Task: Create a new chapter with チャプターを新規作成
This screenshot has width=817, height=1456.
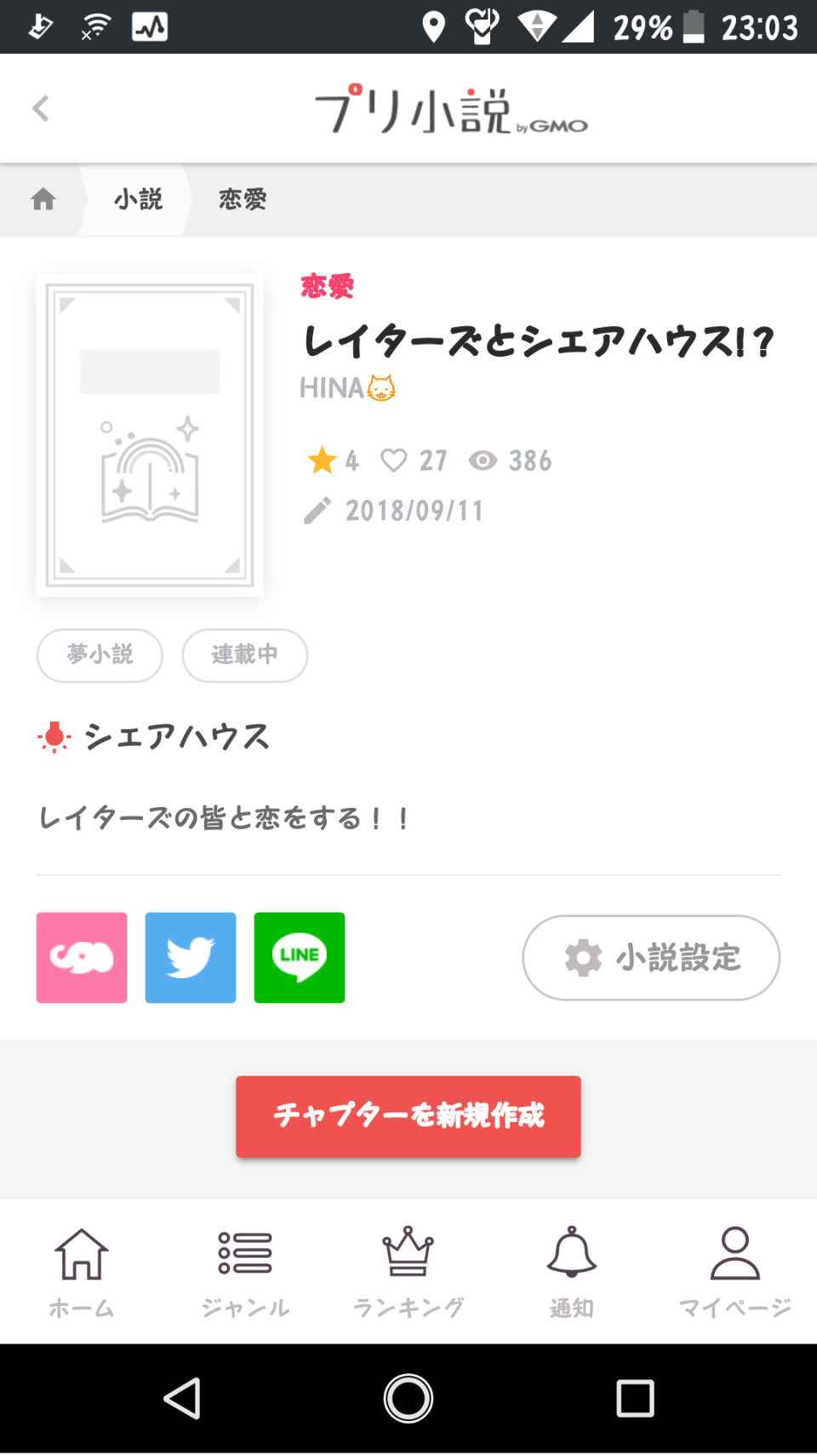Action: point(408,1115)
